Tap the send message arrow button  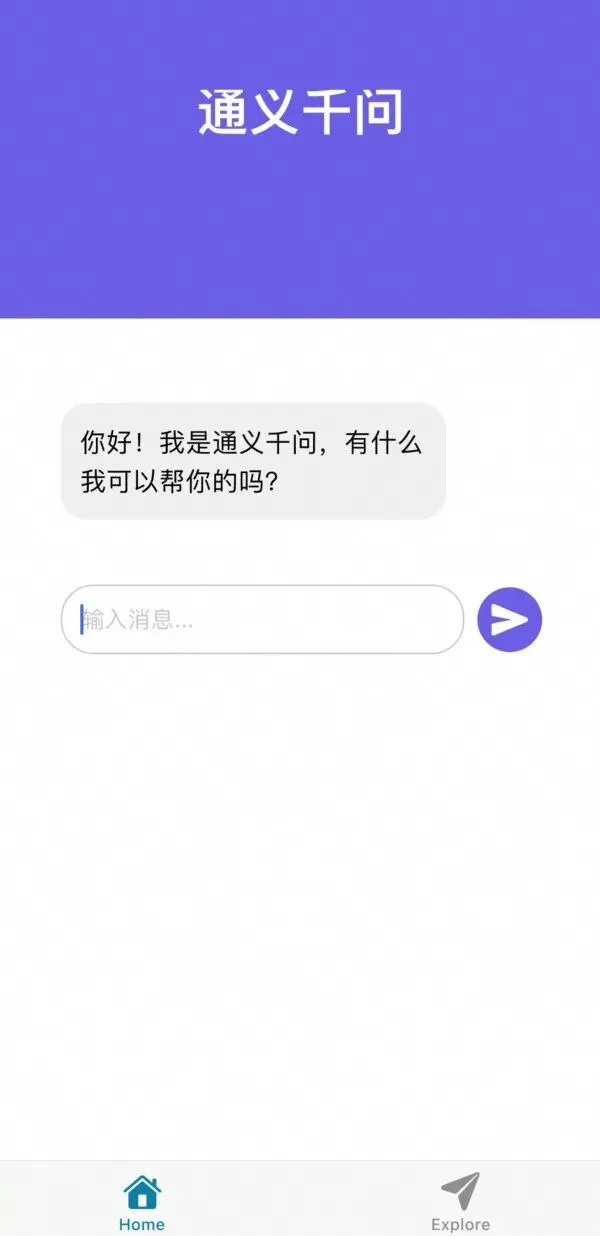pyautogui.click(x=509, y=620)
